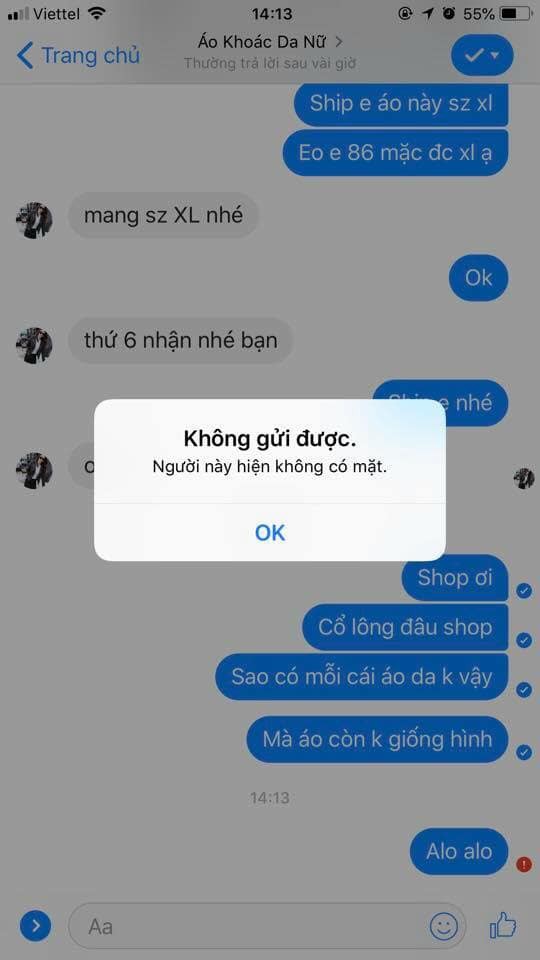The width and height of the screenshot is (540, 960).
Task: Open Áo Khoác Da Nữ page details
Action: [270, 42]
